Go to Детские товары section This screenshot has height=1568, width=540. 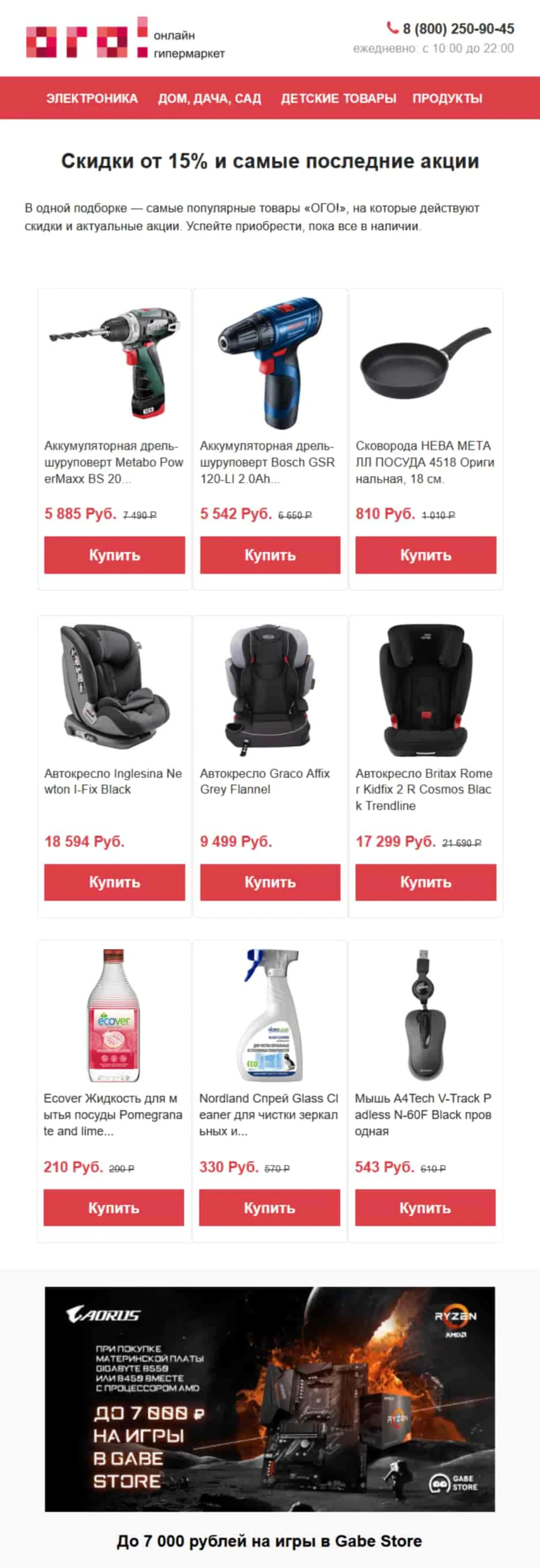pyautogui.click(x=338, y=99)
